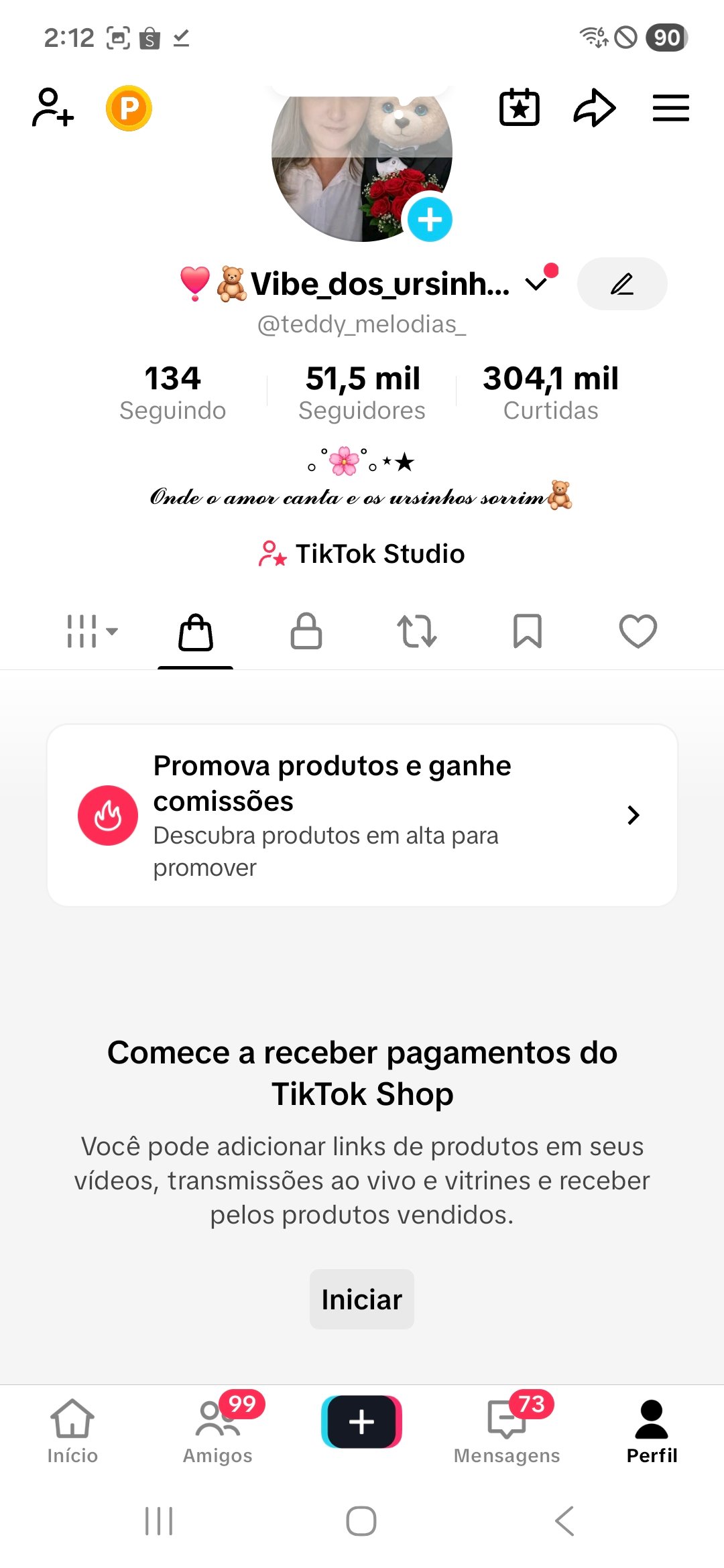Switch to the videos grid tab
This screenshot has height=1568, width=724.
[x=91, y=631]
